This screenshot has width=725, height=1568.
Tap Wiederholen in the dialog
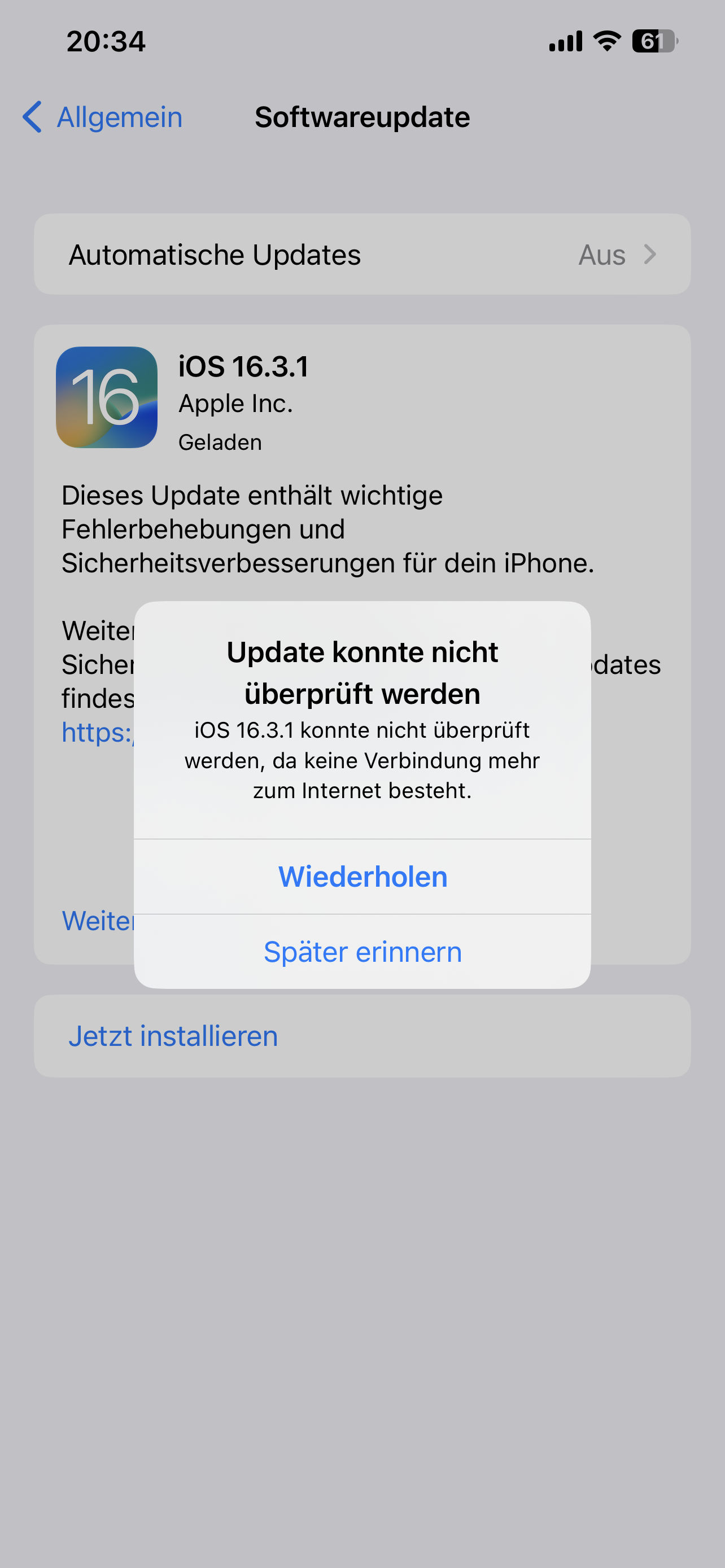pos(362,877)
